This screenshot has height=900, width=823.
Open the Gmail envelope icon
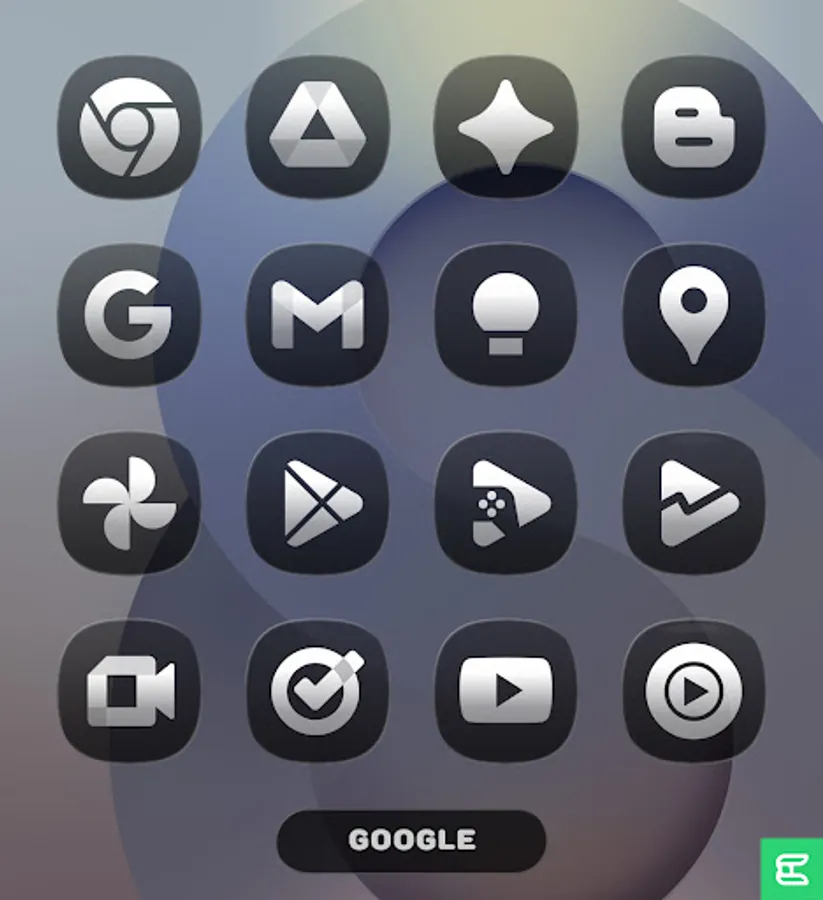click(x=318, y=315)
